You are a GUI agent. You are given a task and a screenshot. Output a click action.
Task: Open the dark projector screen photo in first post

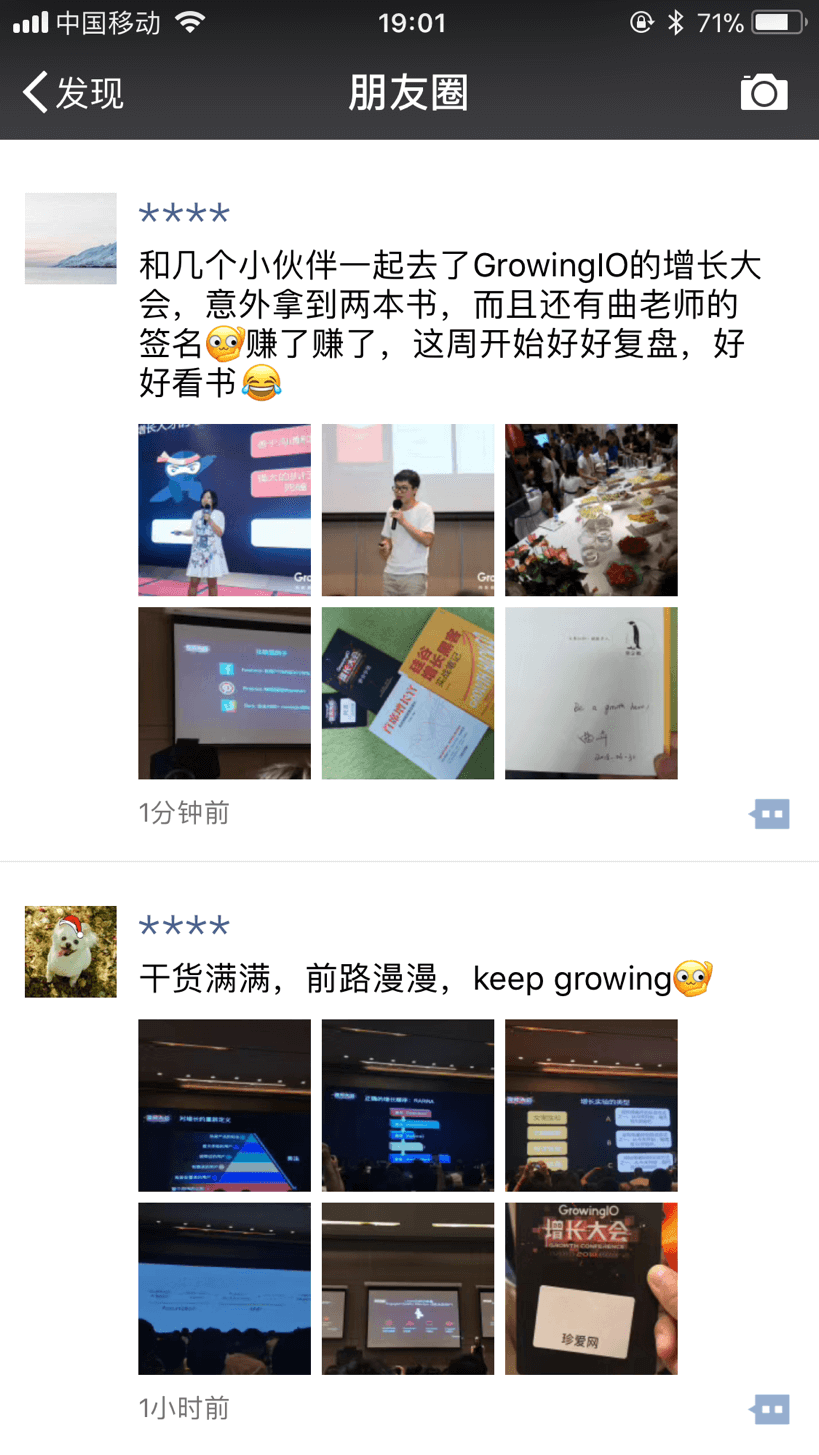pos(224,693)
